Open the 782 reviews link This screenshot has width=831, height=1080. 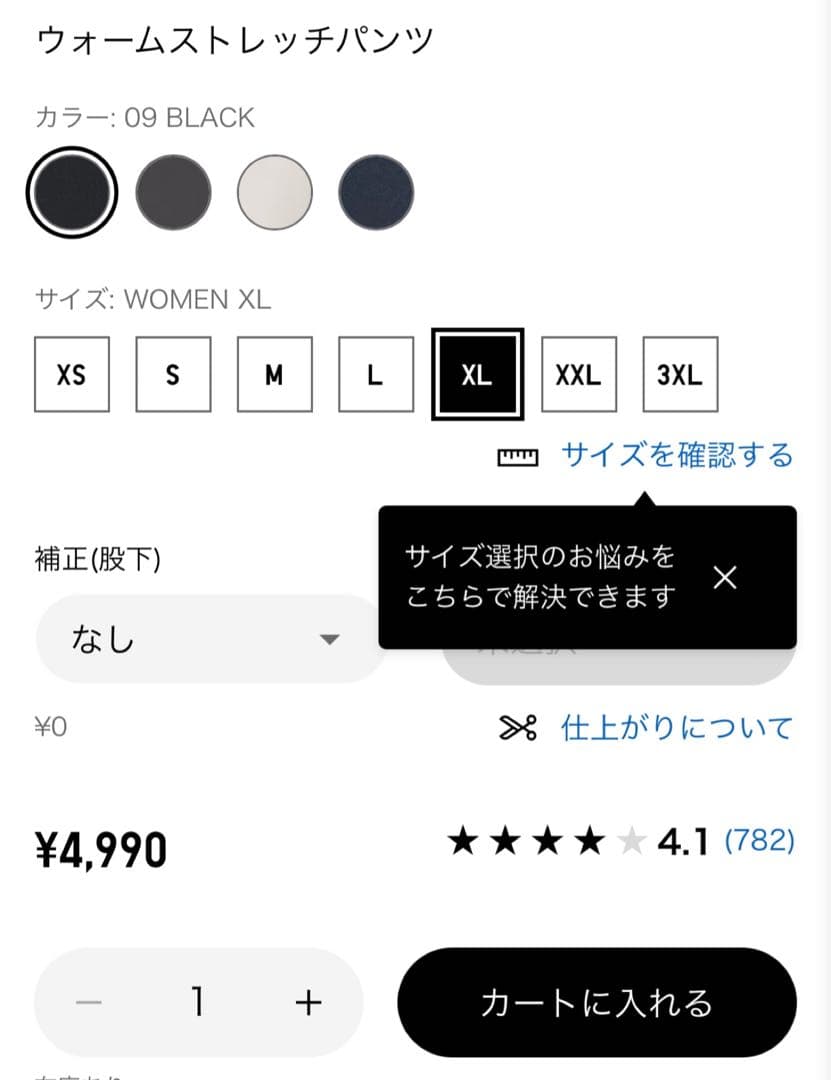tap(759, 841)
